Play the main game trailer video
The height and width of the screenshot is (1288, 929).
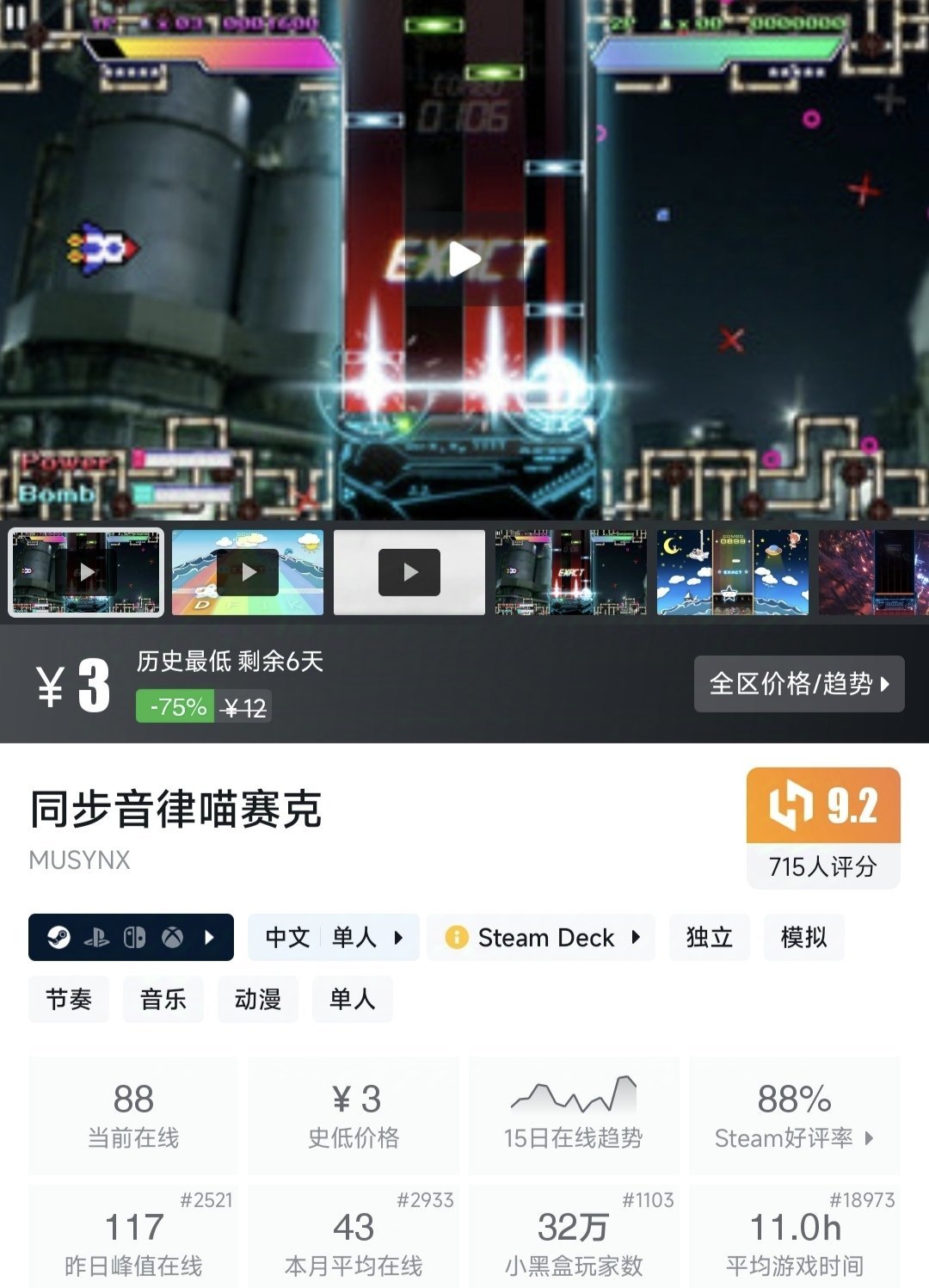464,260
